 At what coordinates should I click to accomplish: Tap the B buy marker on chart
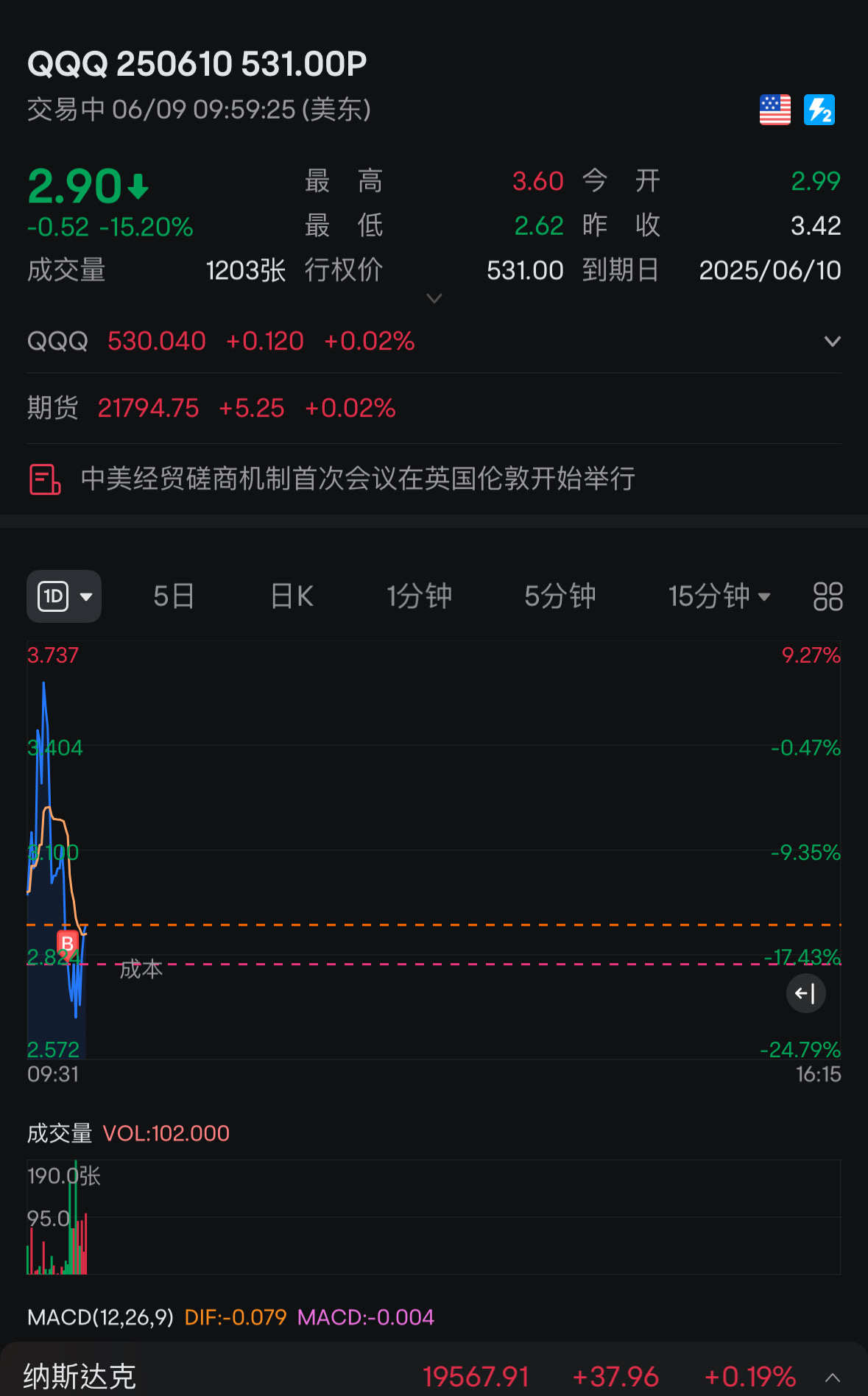pos(67,943)
